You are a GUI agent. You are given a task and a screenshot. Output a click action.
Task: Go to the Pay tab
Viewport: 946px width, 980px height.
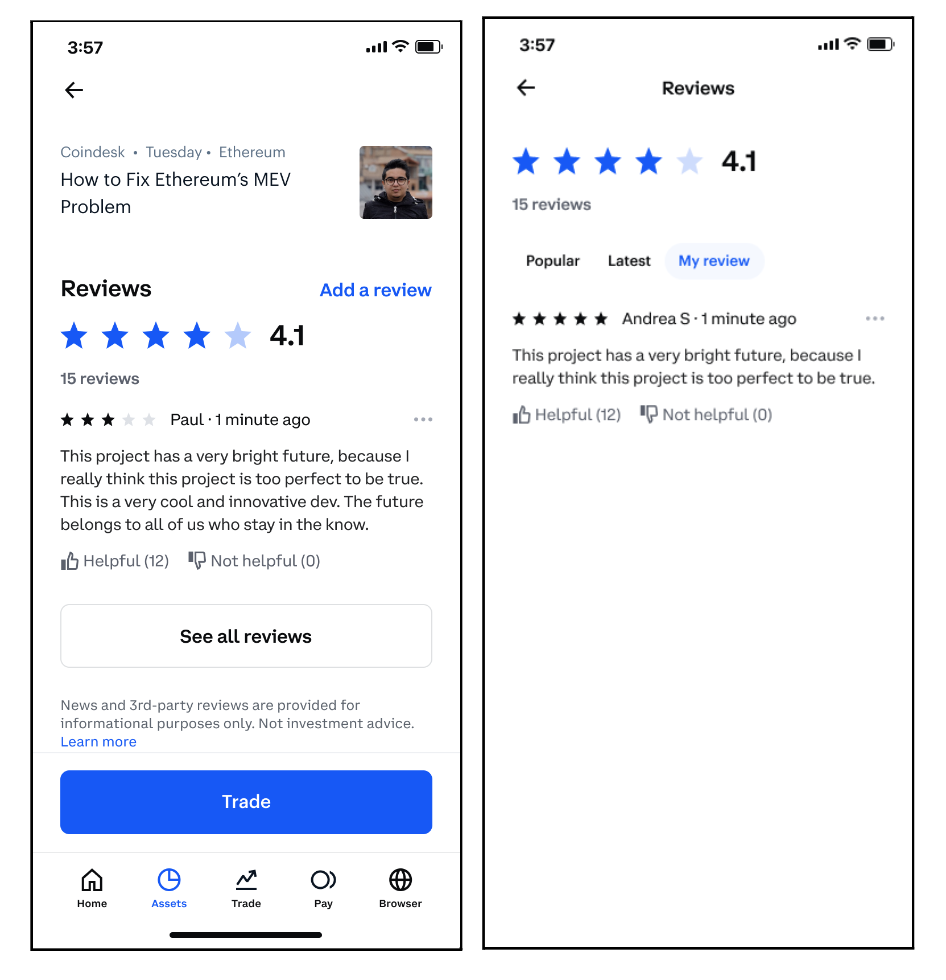[323, 887]
